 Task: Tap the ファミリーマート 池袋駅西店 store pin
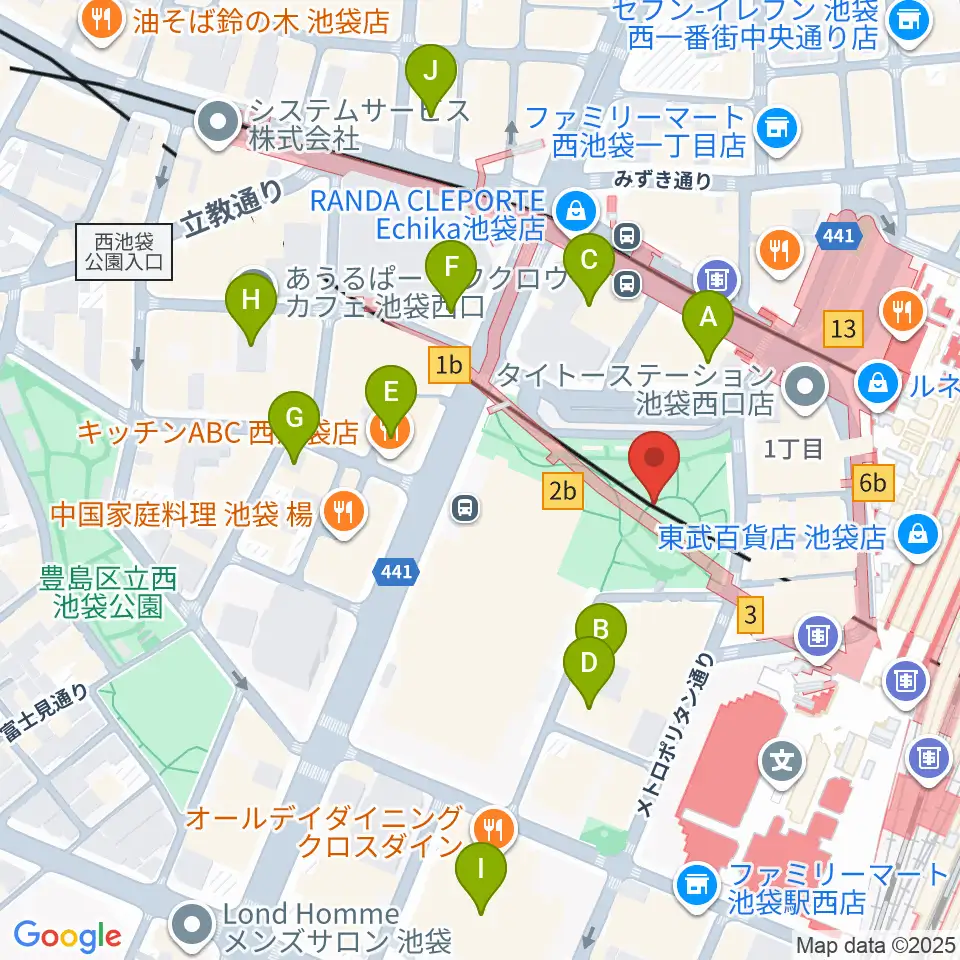point(697,885)
